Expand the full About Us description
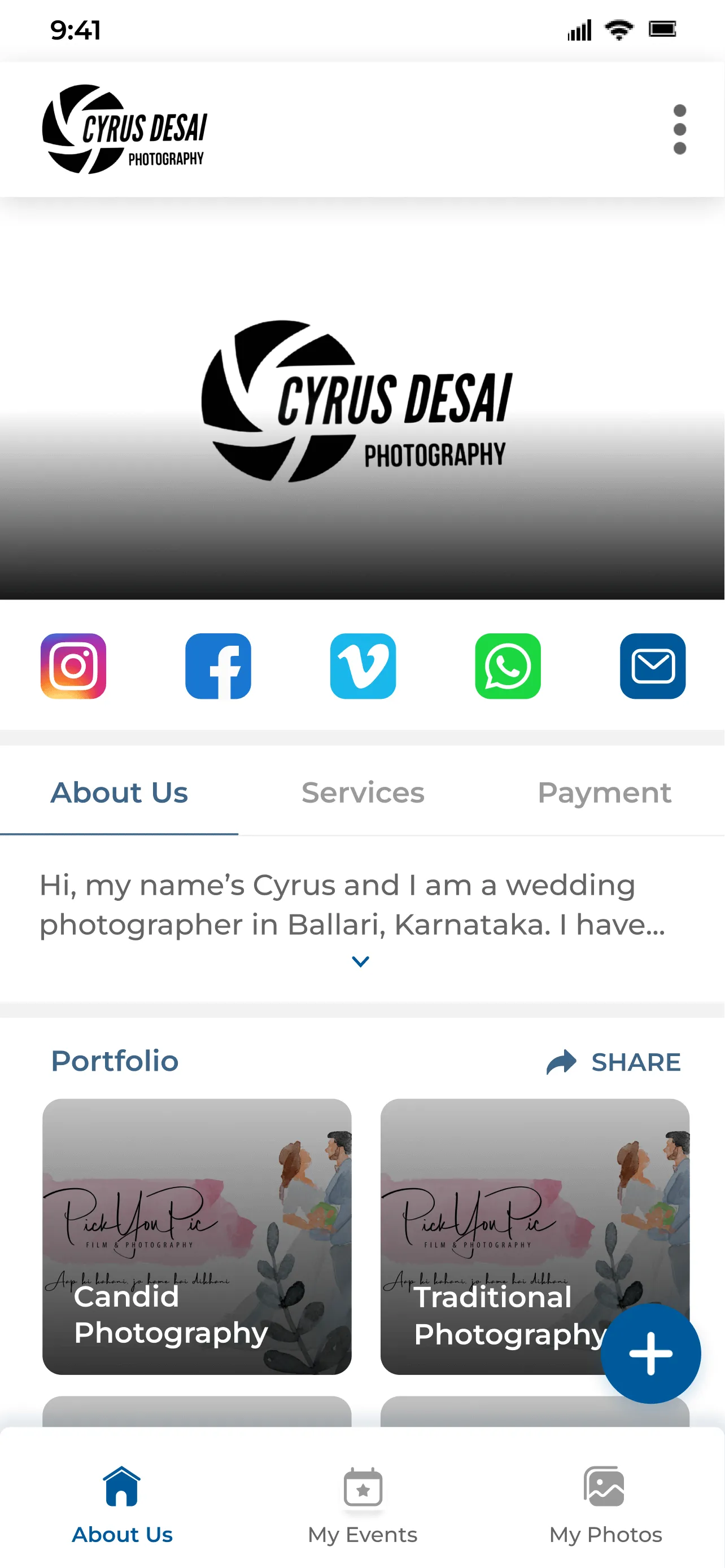 coord(360,962)
